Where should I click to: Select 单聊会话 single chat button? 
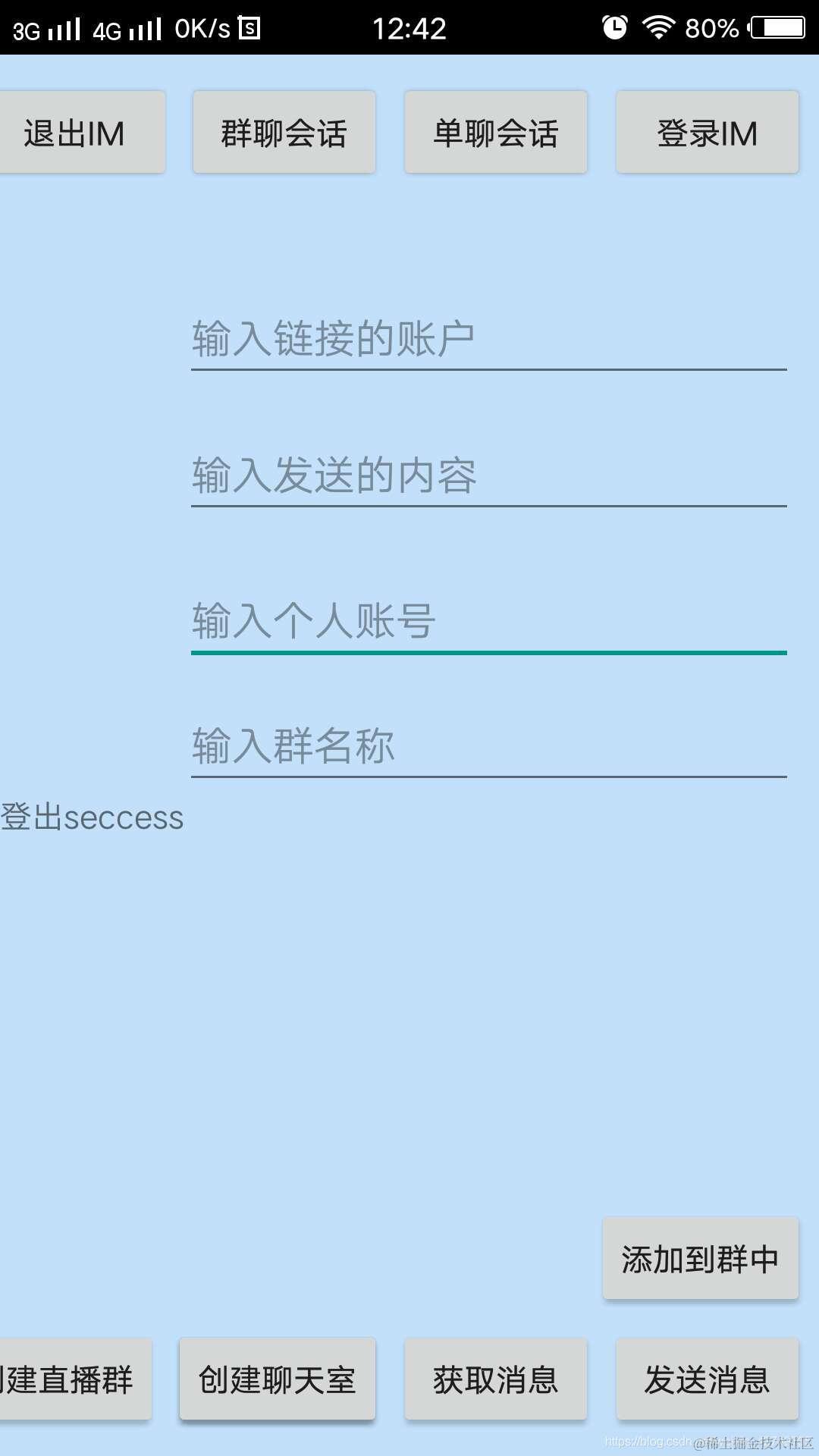point(495,133)
